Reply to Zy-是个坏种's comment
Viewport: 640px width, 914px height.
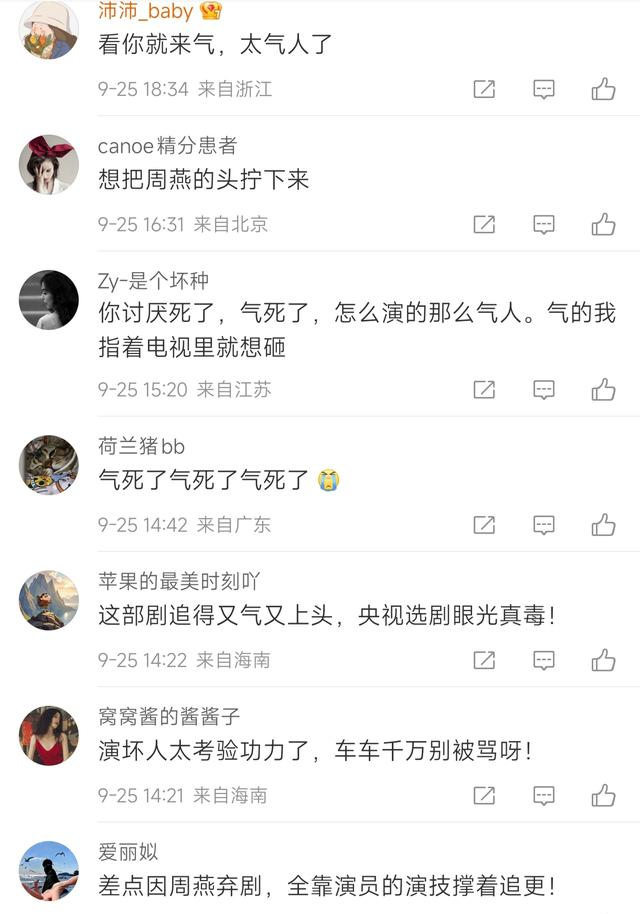tap(543, 389)
